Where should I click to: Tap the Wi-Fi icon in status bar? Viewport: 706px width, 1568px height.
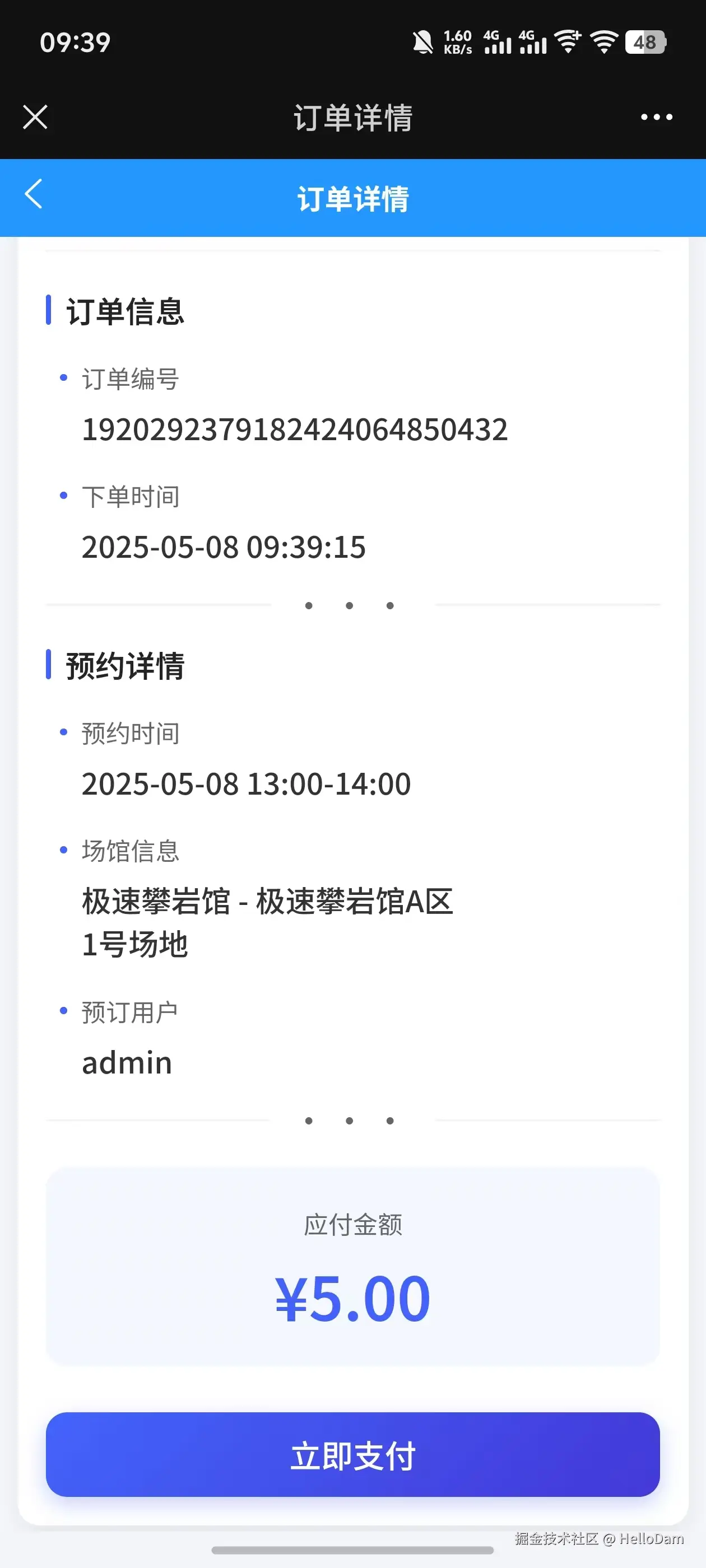click(603, 41)
